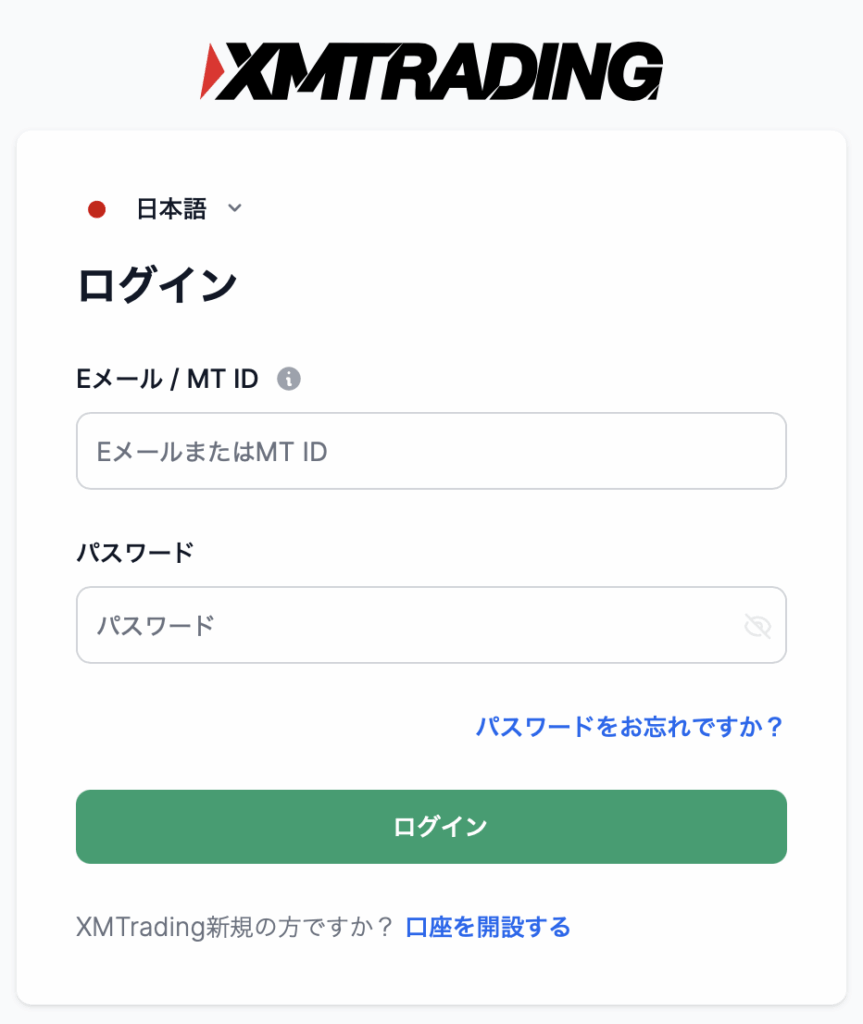Image resolution: width=863 pixels, height=1024 pixels.
Task: Open the パスワードをお忘れですか？ link
Action: coord(629,726)
